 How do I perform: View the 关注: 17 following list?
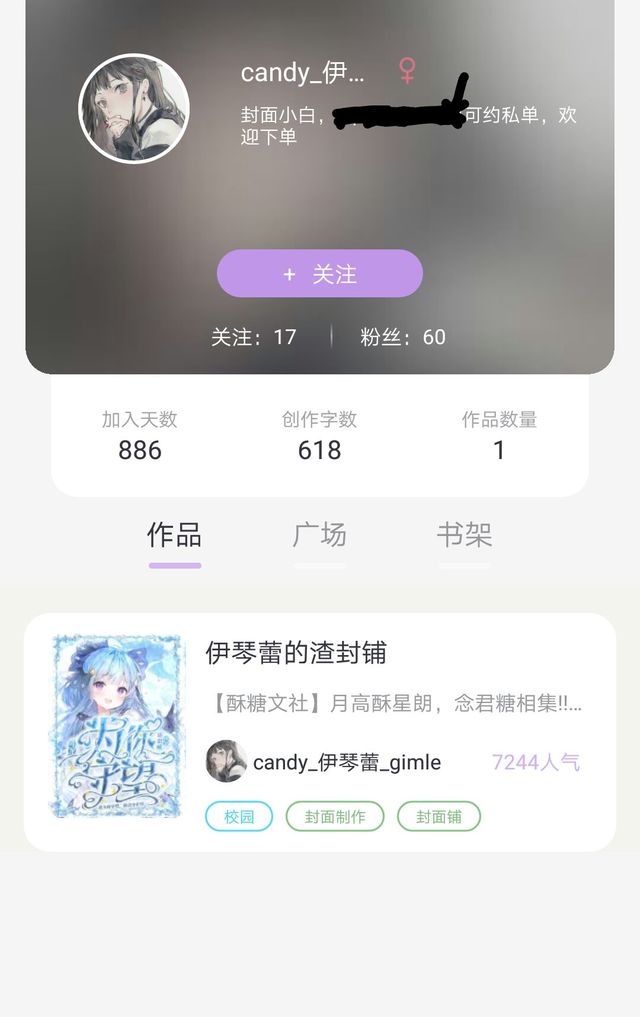tap(254, 337)
